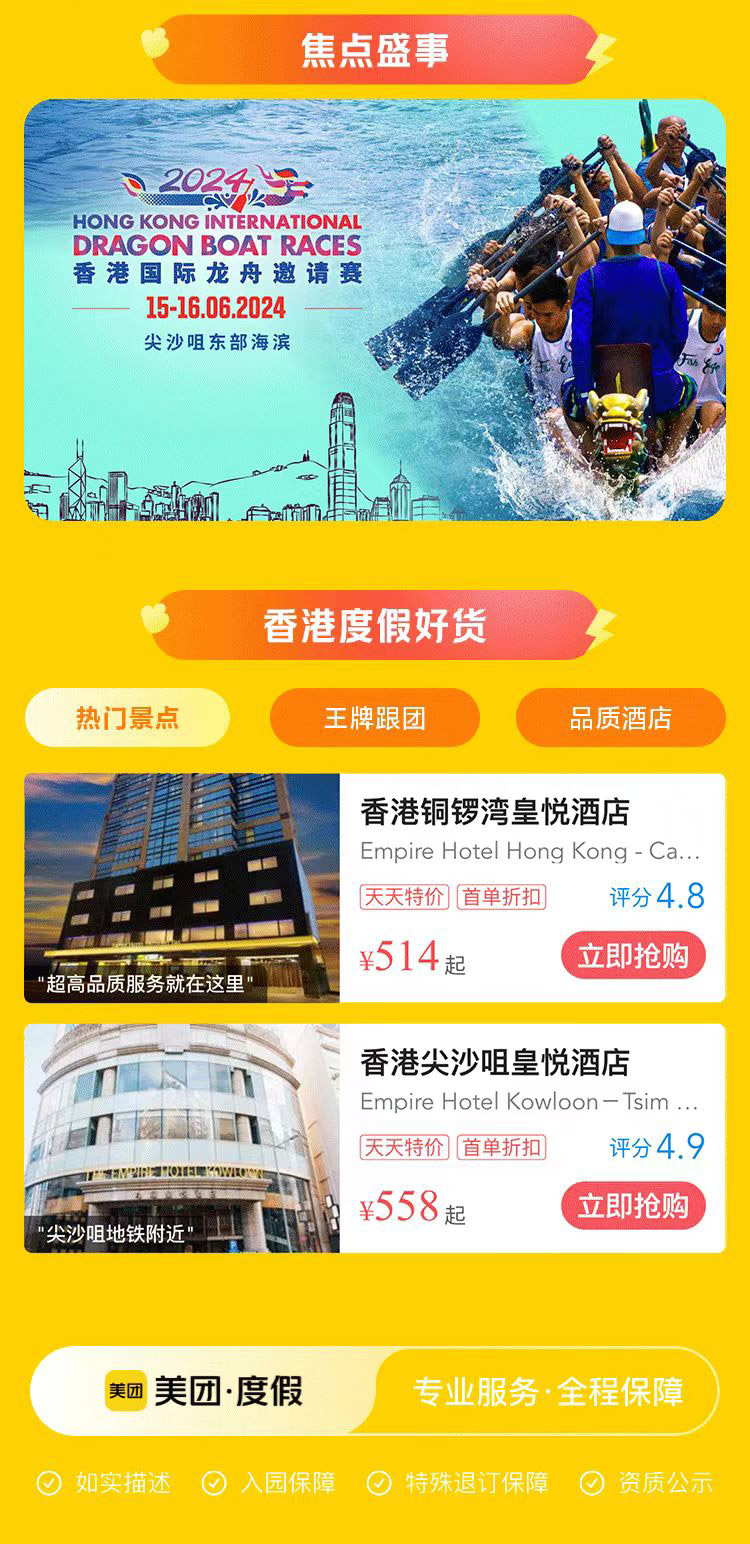Viewport: 750px width, 1544px height.
Task: Open the Dragon Boat Races event banner
Action: pyautogui.click(x=375, y=310)
